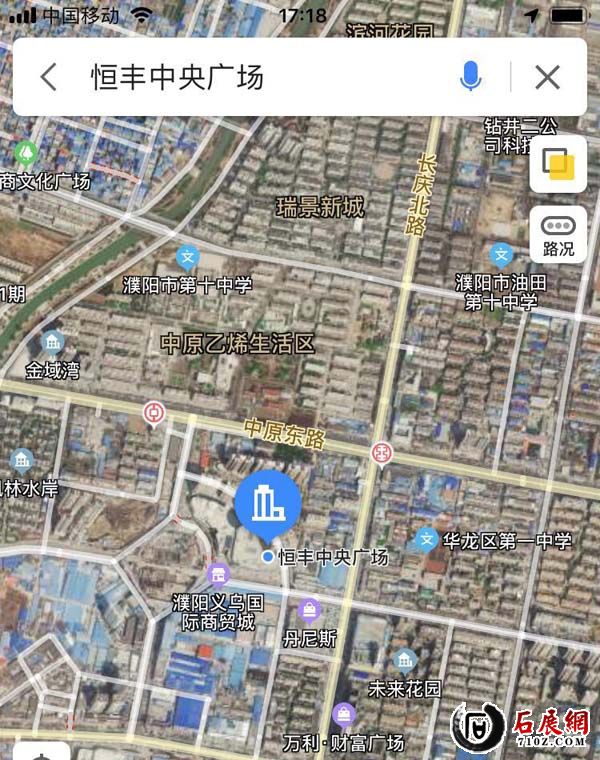Open the map layers selector

(x=557, y=163)
